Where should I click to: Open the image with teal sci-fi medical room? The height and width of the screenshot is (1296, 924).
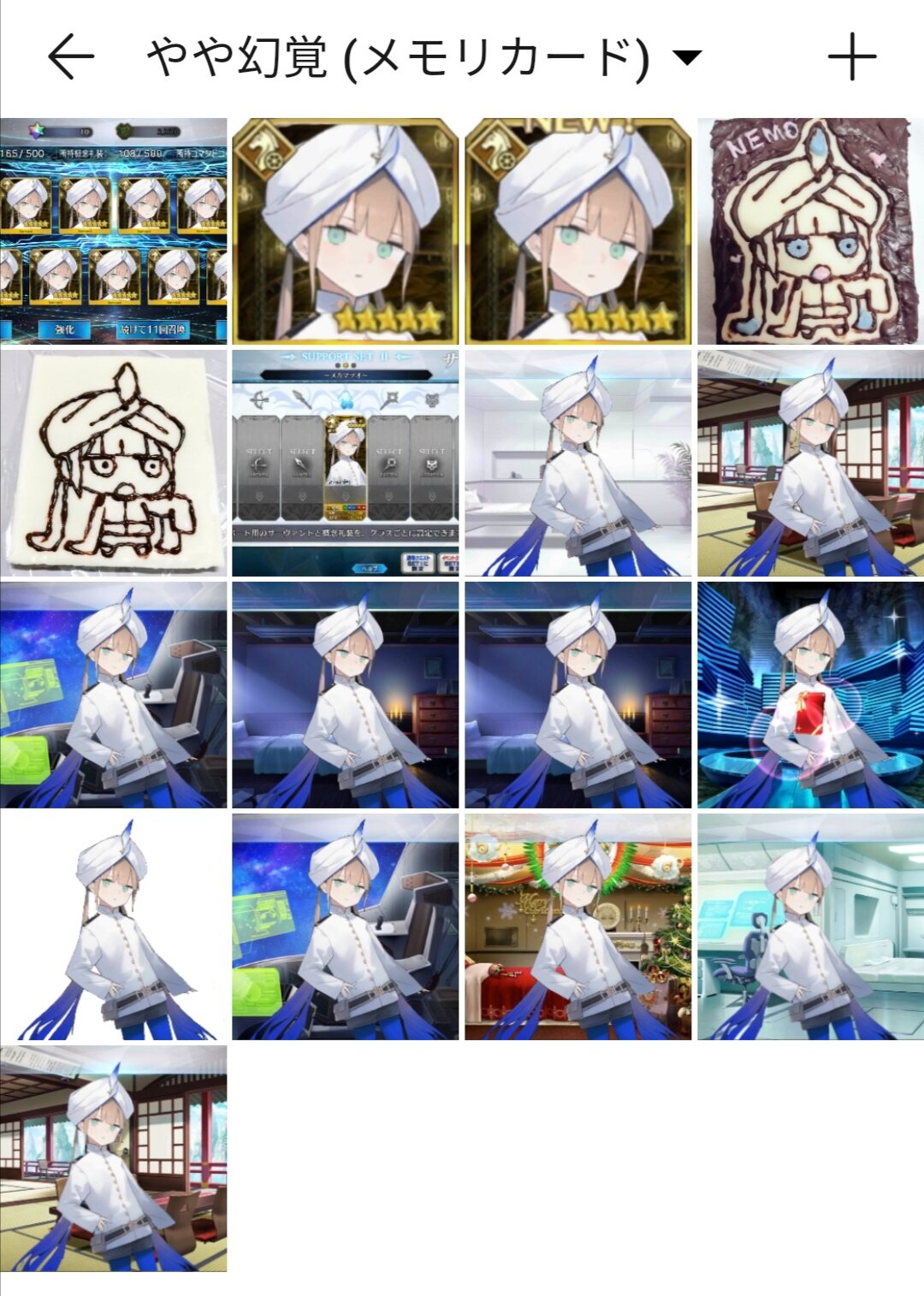(810, 926)
